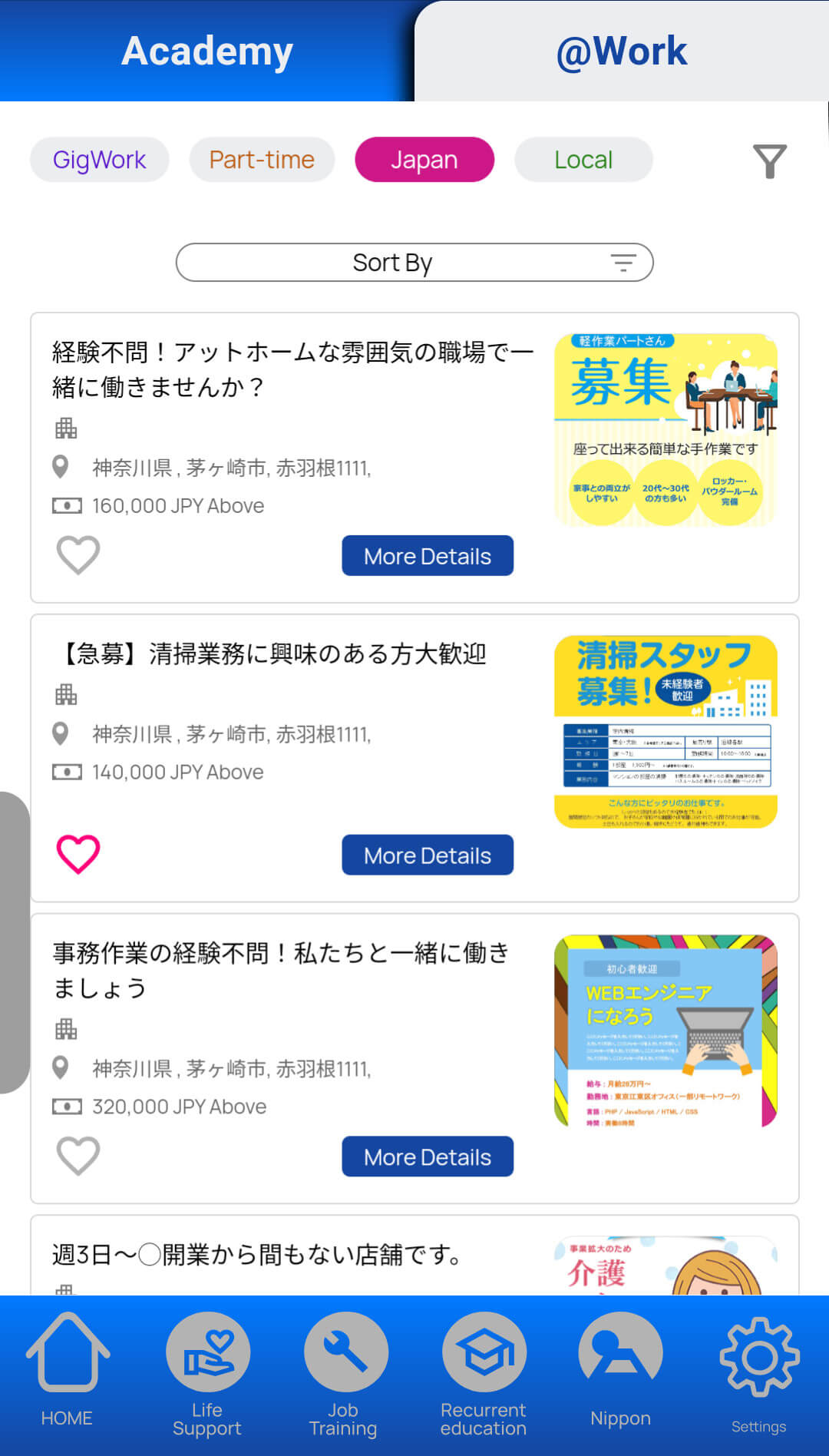This screenshot has width=829, height=1456.
Task: Select the GigWork chip
Action: coord(100,160)
